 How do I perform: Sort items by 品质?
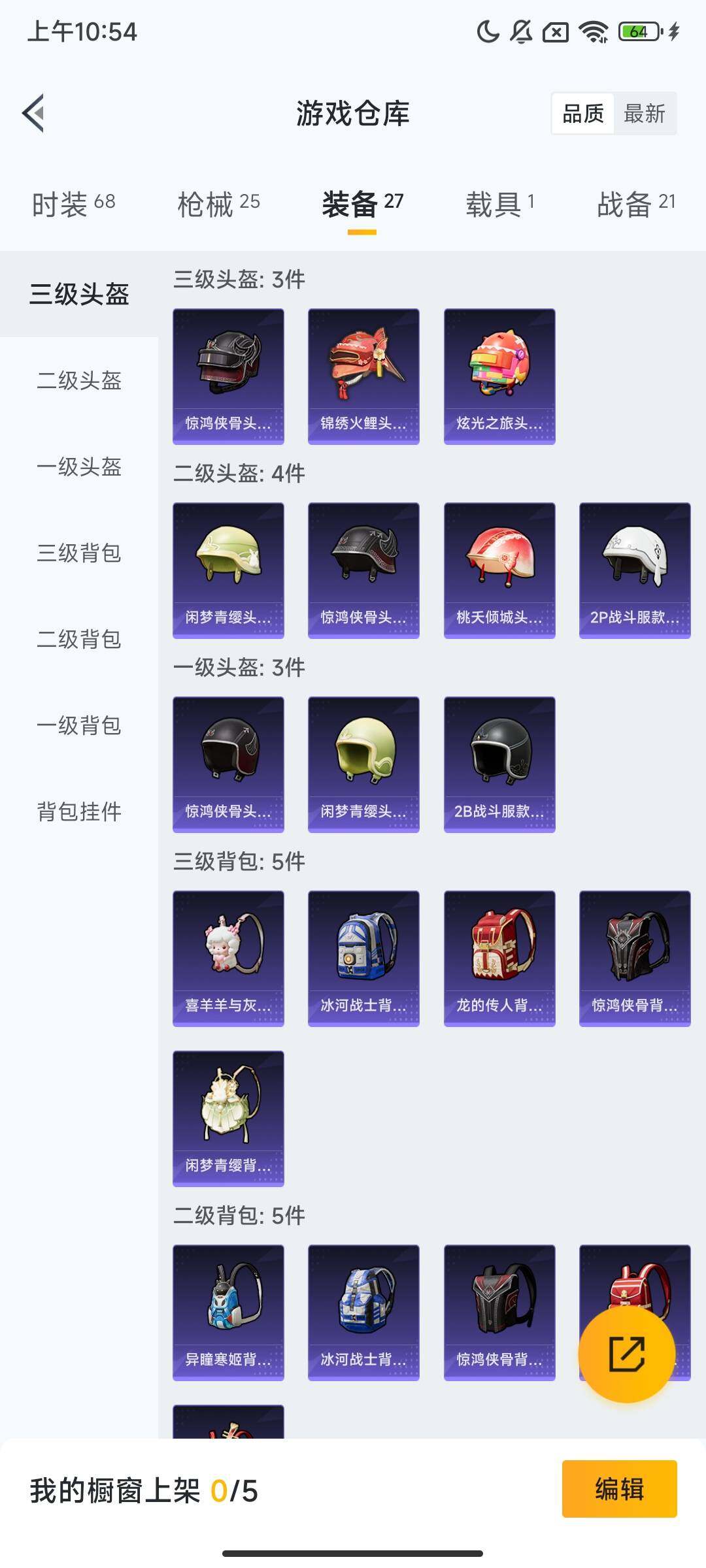(583, 114)
